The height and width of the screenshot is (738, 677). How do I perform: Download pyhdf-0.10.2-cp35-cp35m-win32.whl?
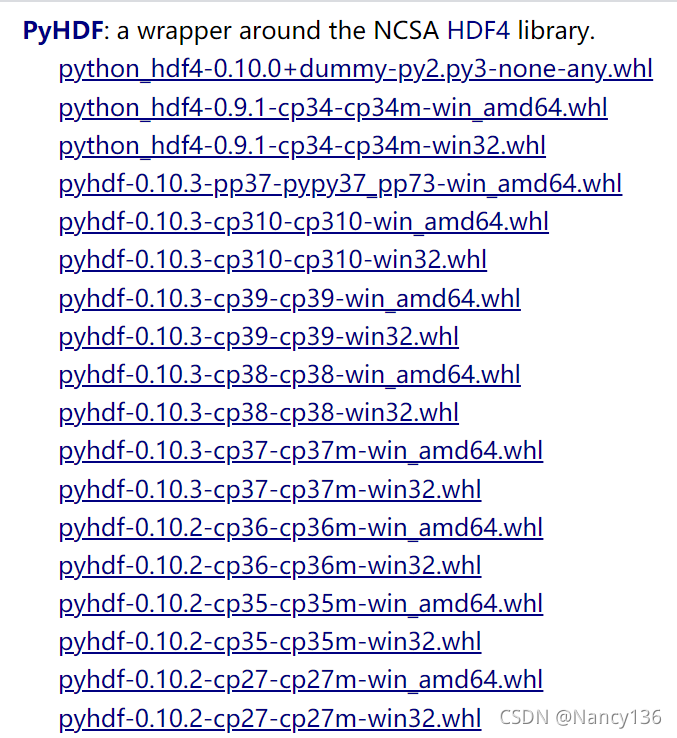tap(270, 641)
